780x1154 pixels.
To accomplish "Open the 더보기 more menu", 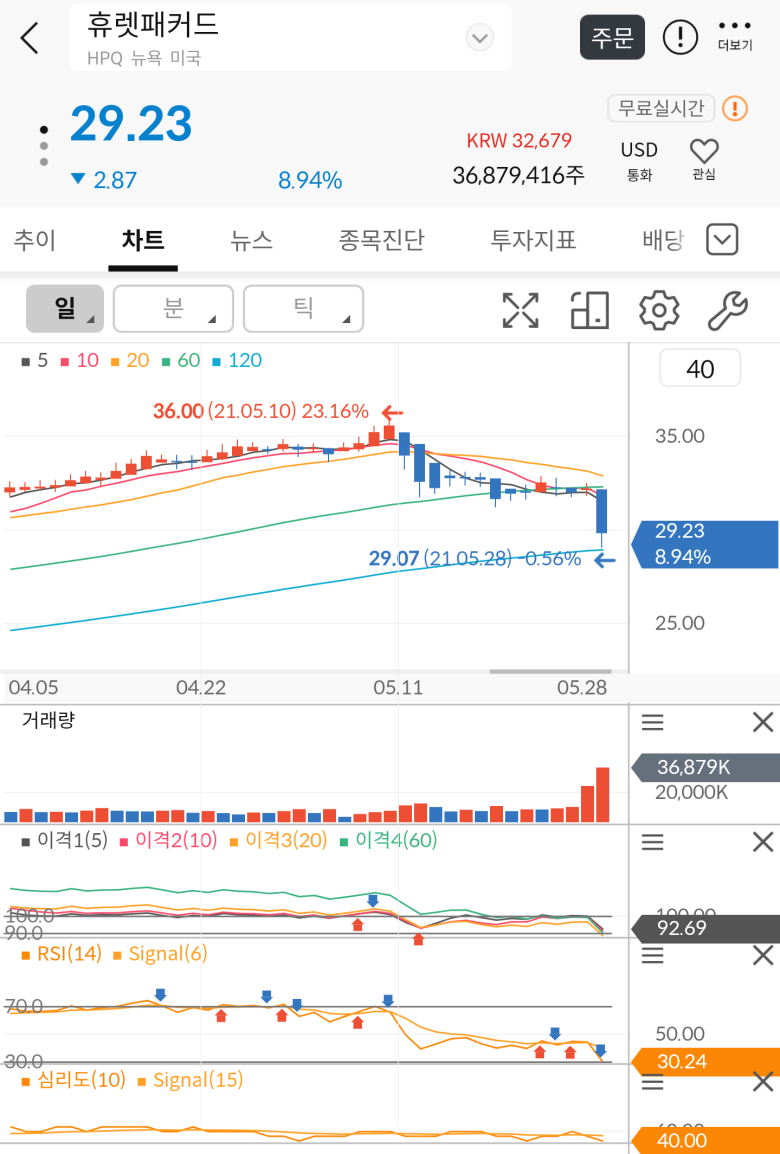I will click(x=735, y=36).
